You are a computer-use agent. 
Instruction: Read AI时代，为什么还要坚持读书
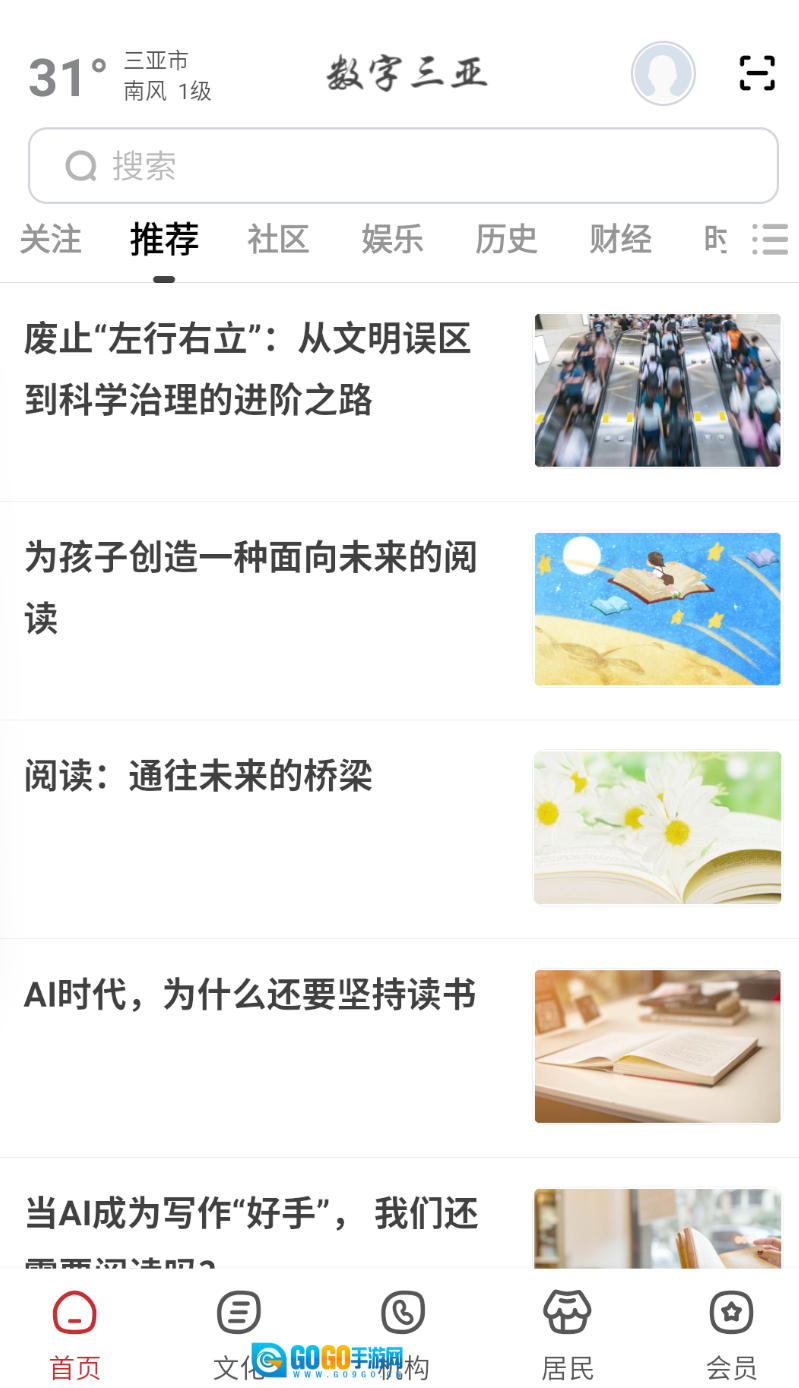(250, 995)
